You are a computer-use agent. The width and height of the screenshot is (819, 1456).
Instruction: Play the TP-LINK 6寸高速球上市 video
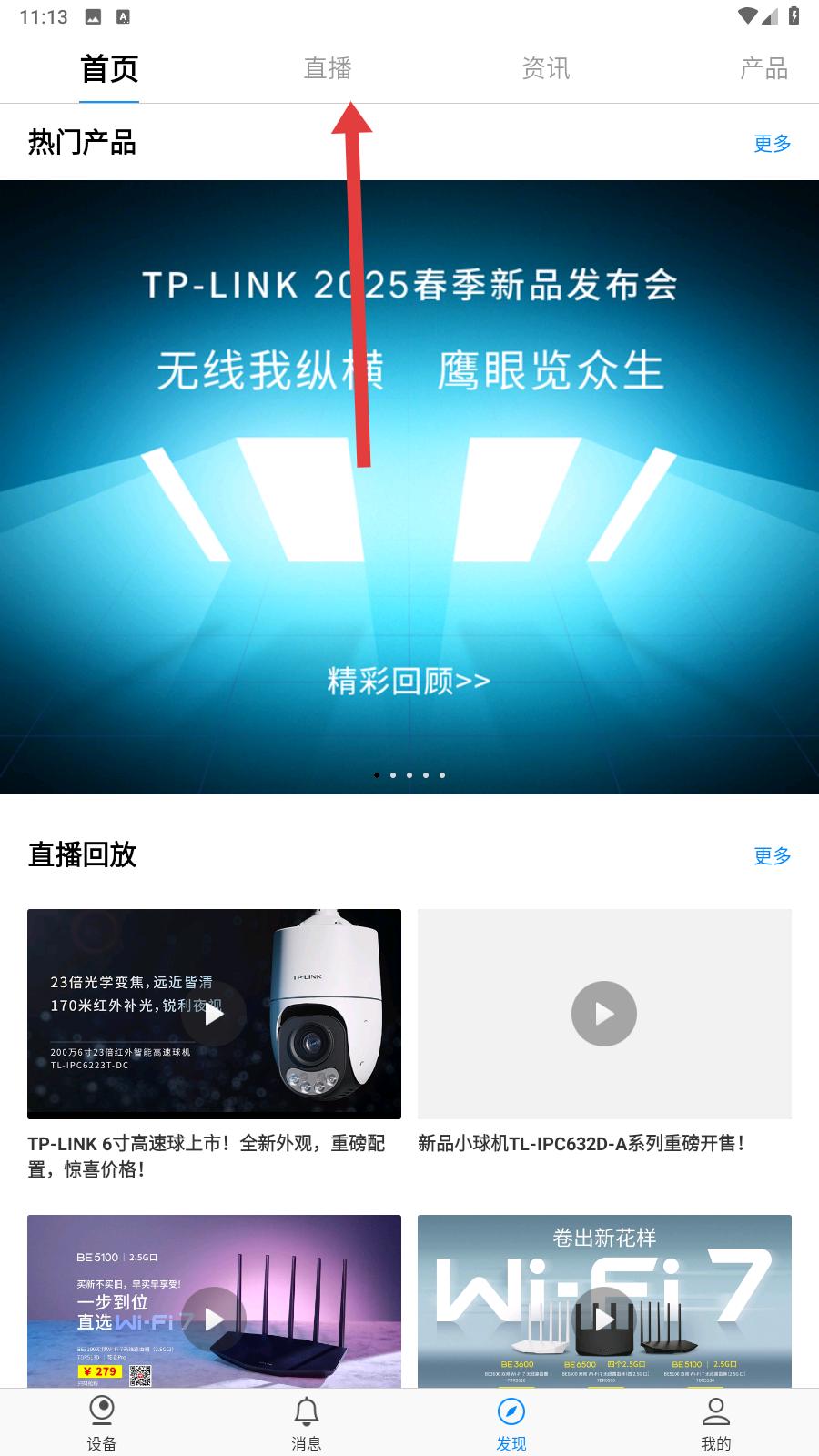tap(214, 1014)
